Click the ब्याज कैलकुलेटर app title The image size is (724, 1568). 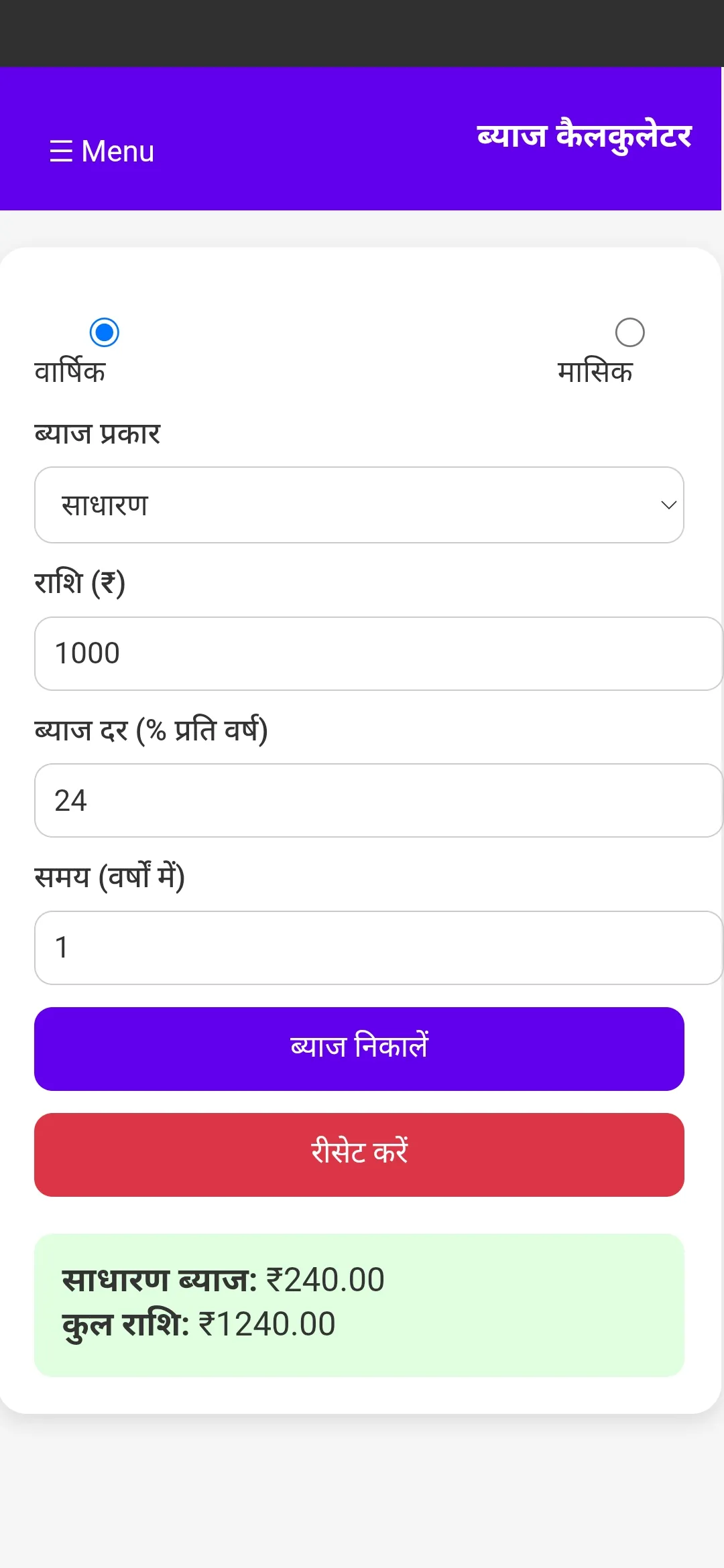pos(585,136)
